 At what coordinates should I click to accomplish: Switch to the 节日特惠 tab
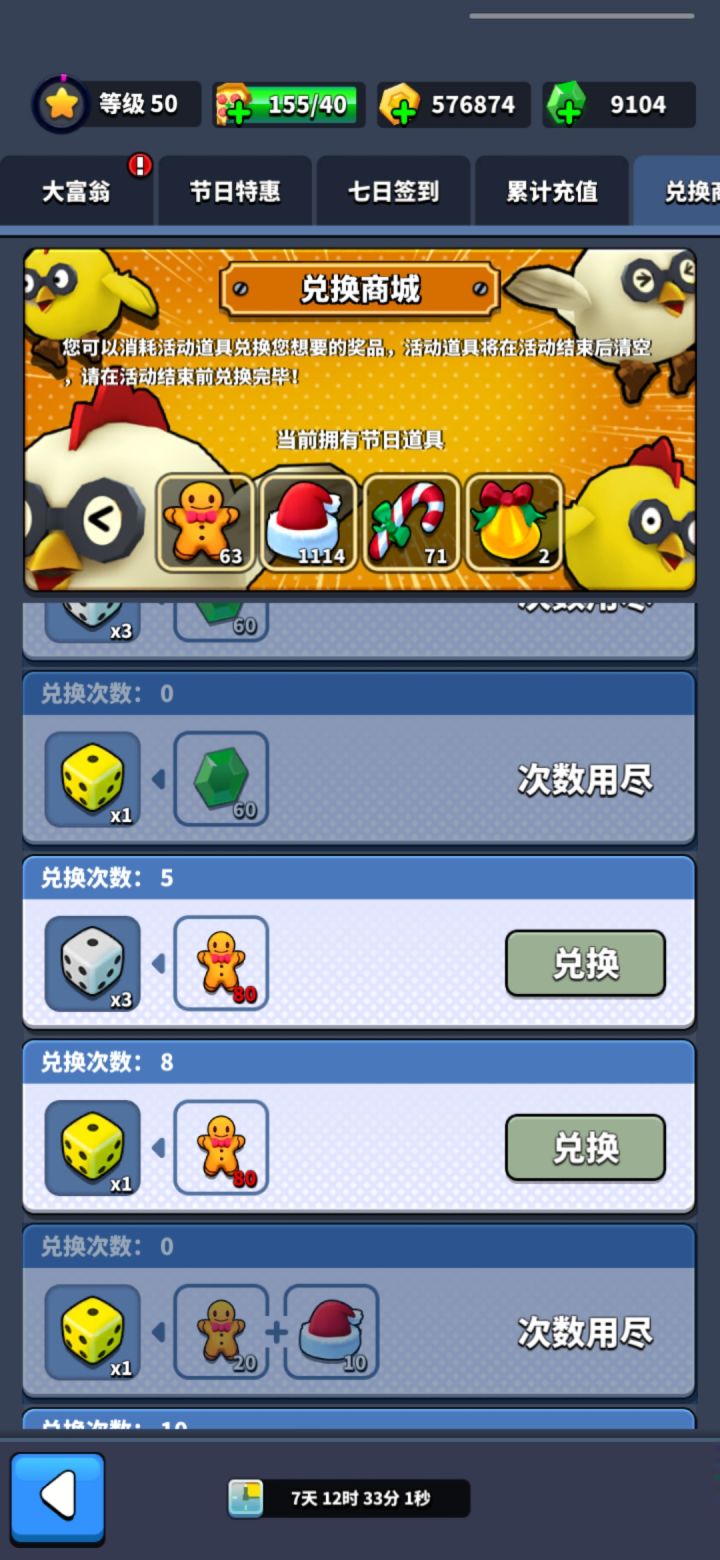pyautogui.click(x=235, y=190)
